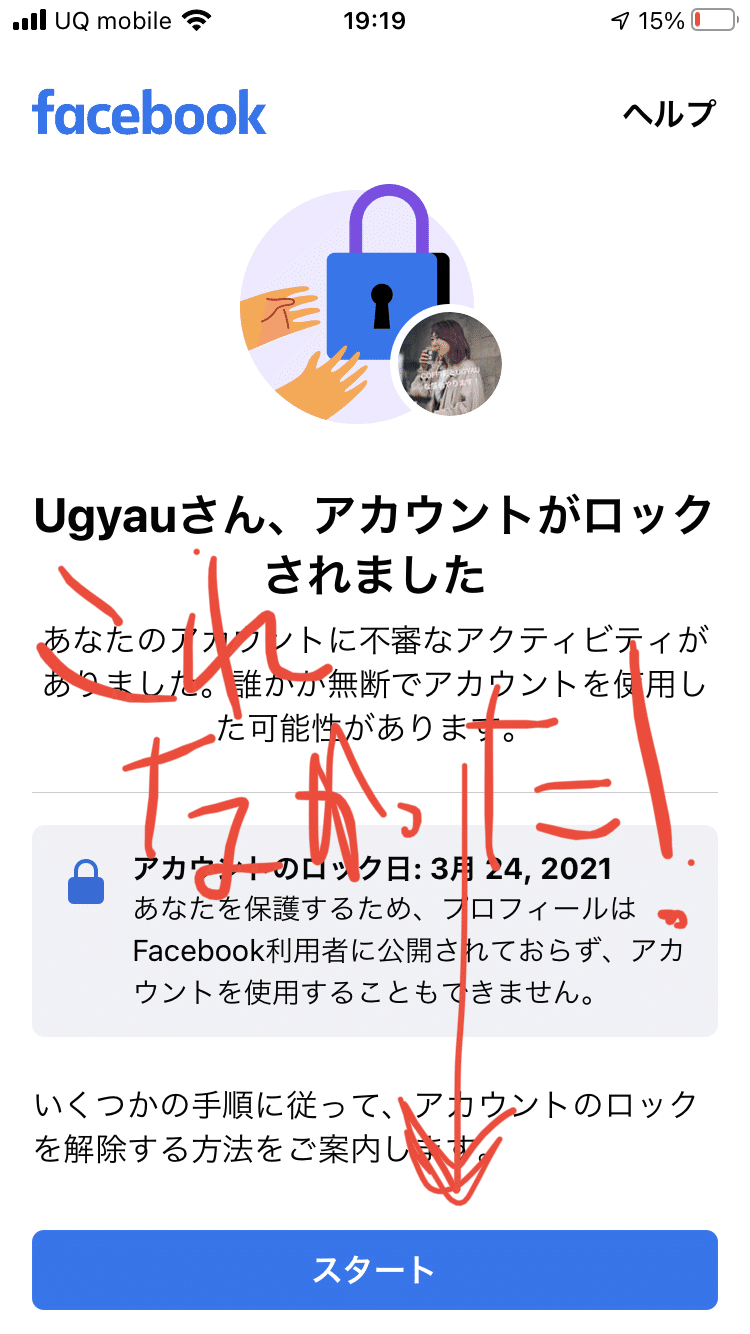750x1334 pixels.
Task: Tap the 19:19 clock in the status bar
Action: pos(375,20)
